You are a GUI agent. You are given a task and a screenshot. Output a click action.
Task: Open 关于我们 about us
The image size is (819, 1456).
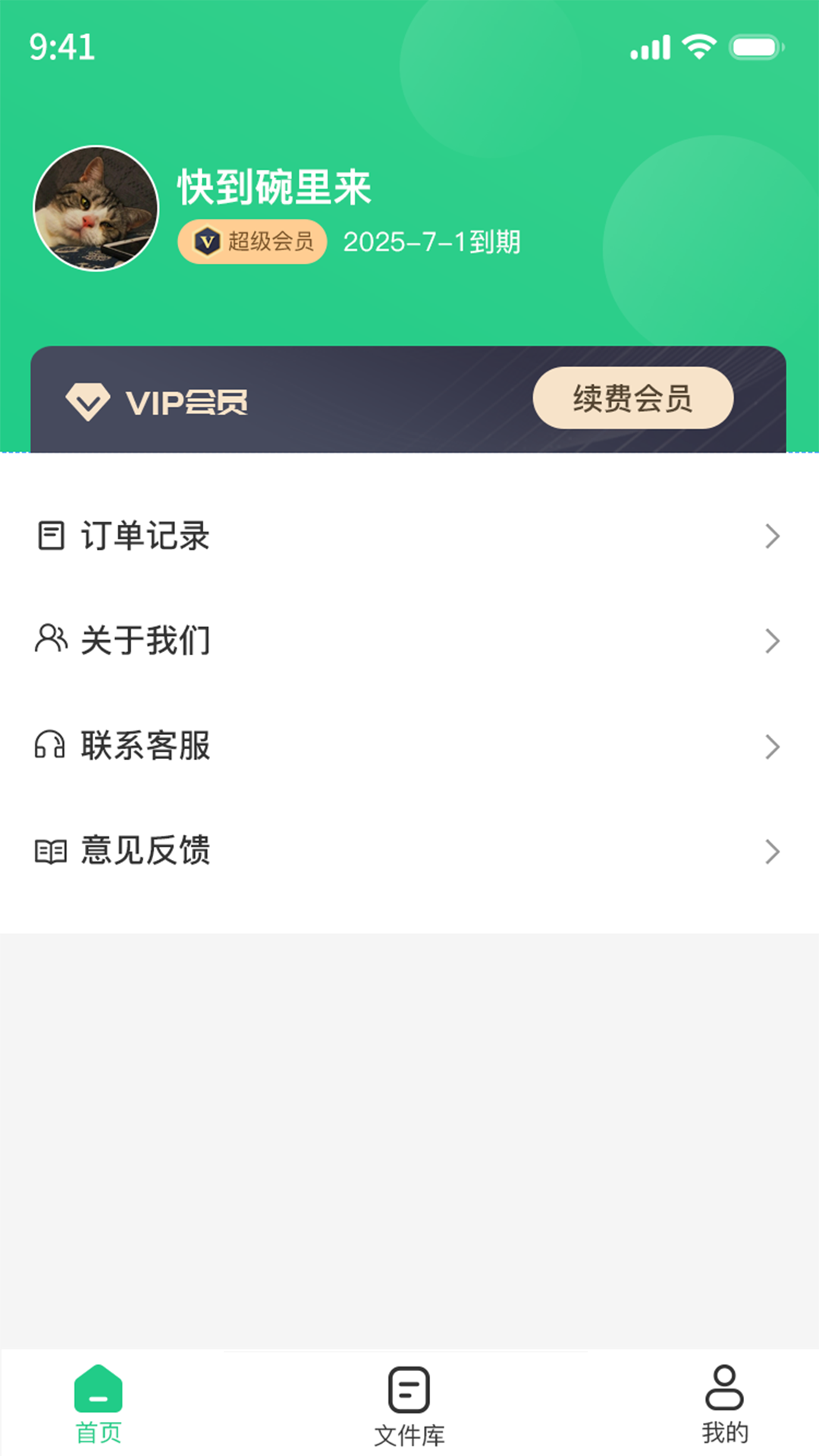coord(409,641)
